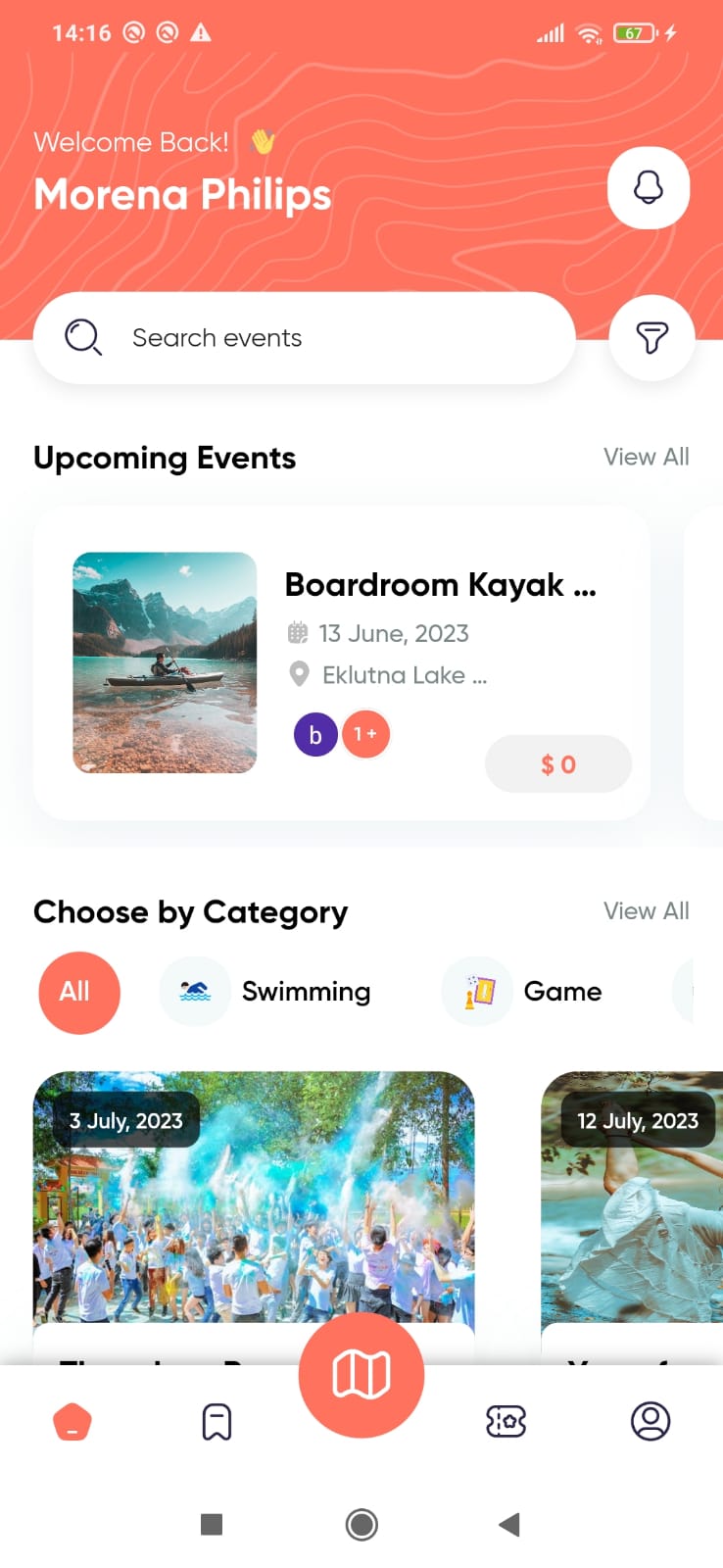Switch to the tickets tab
The height and width of the screenshot is (1568, 723).
[x=506, y=1421]
